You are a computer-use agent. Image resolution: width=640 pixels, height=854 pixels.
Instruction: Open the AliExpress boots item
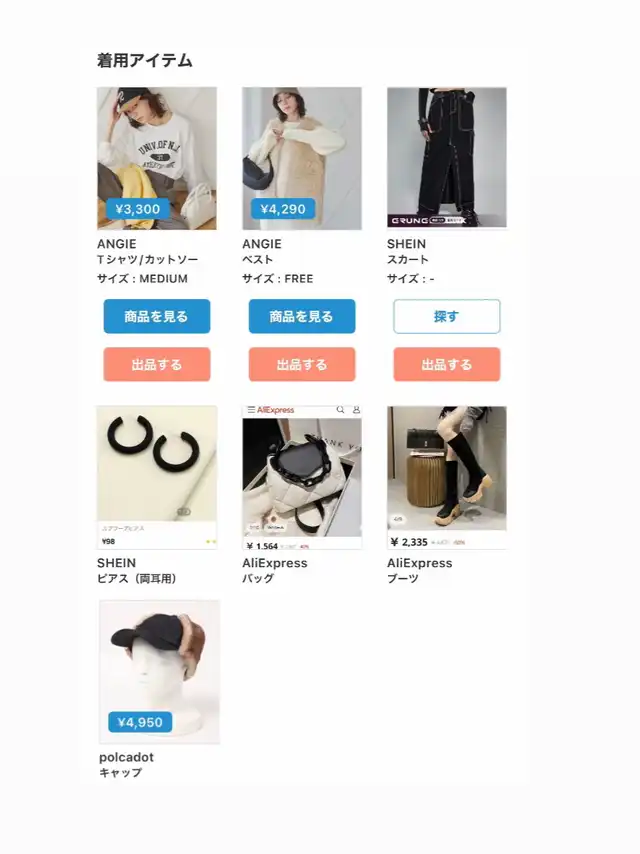[x=447, y=477]
